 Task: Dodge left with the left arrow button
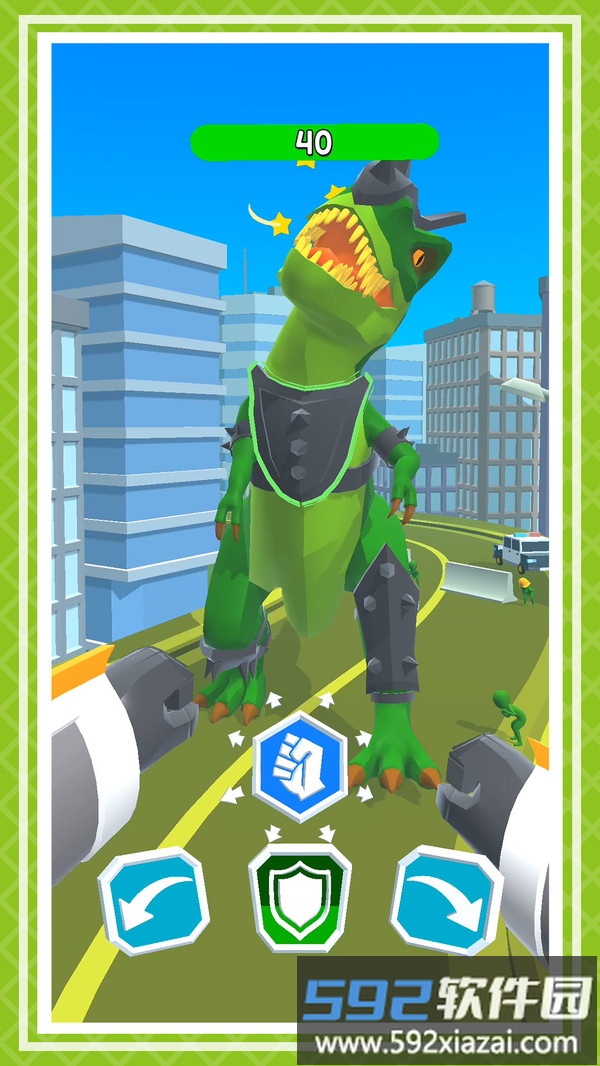153,901
